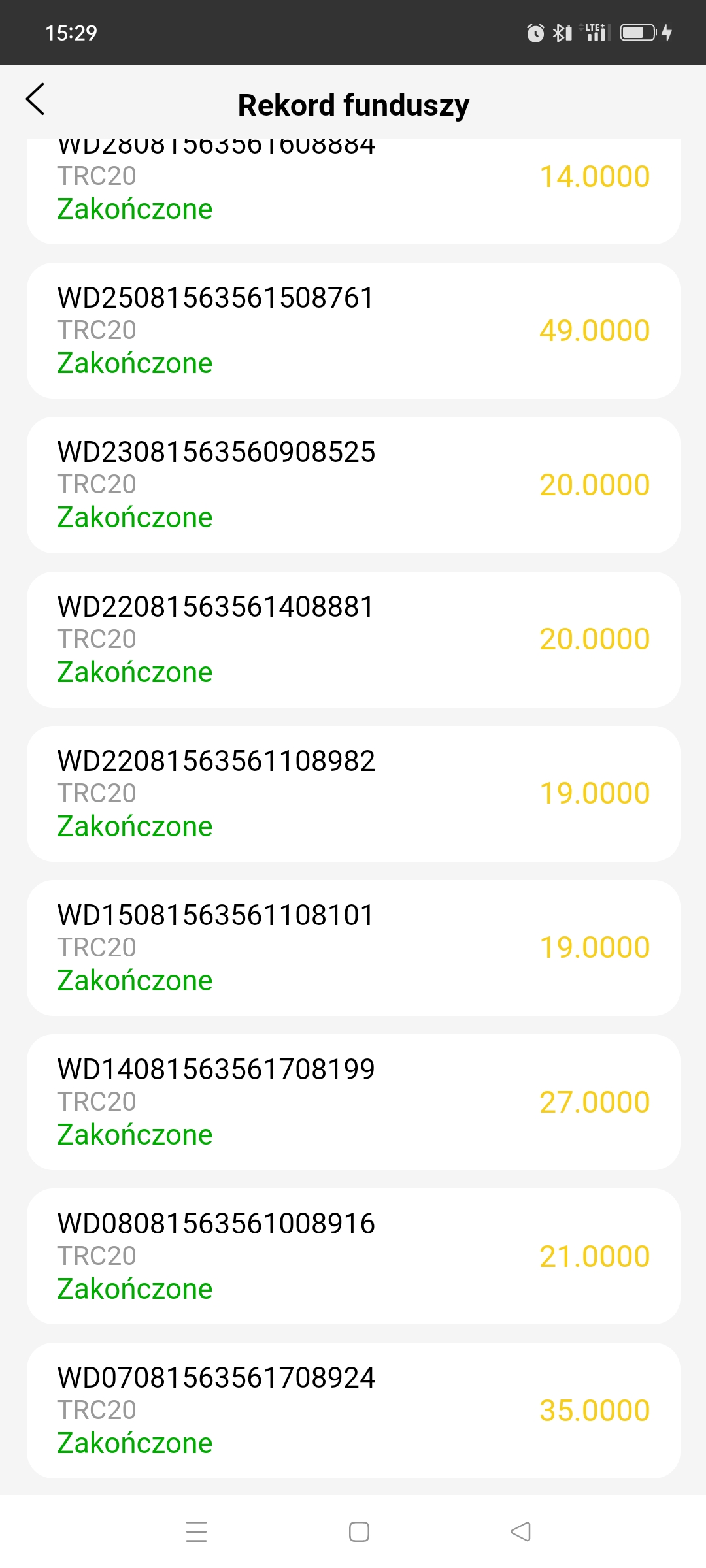
Task: Open record WD15081563561108101
Action: pos(353,948)
